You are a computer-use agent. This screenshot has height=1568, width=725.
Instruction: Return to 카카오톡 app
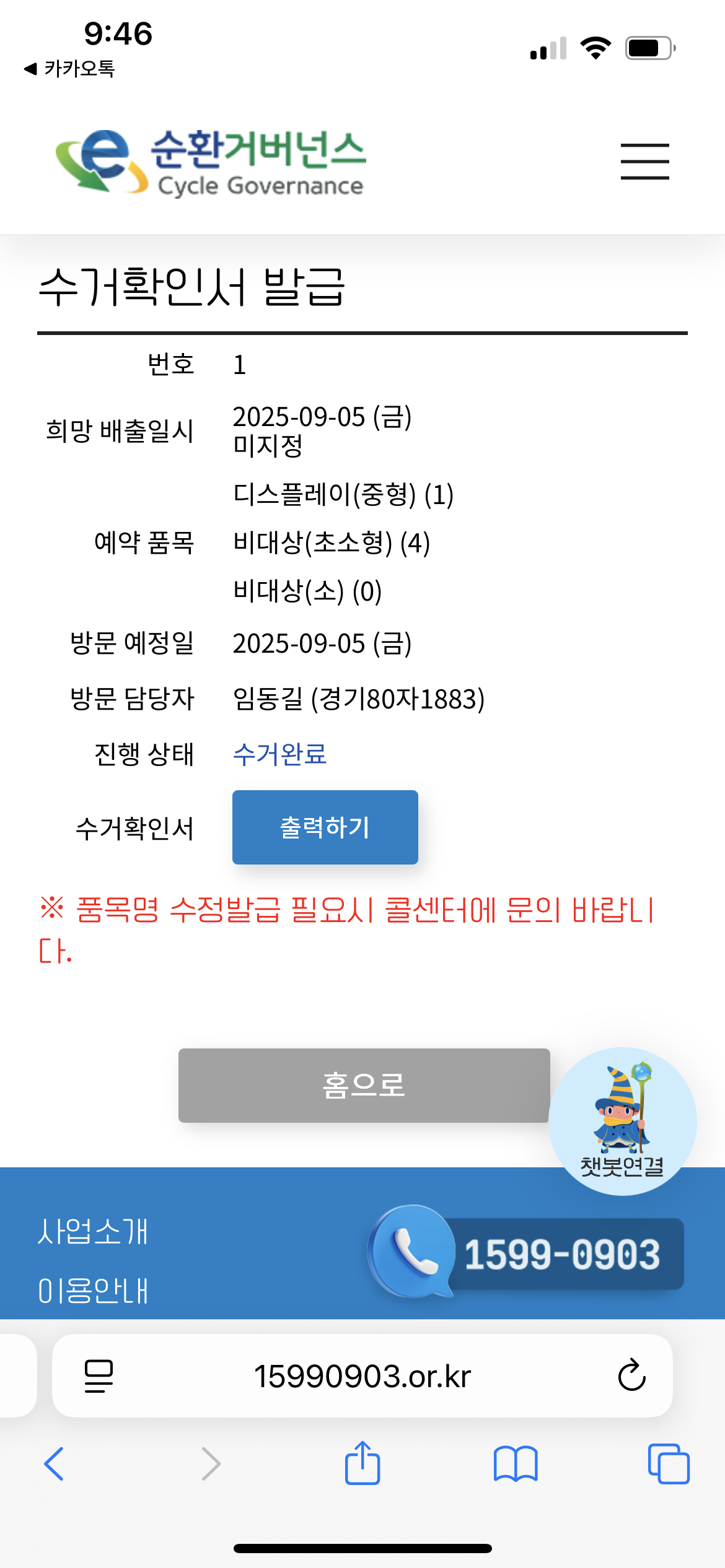pos(69,69)
